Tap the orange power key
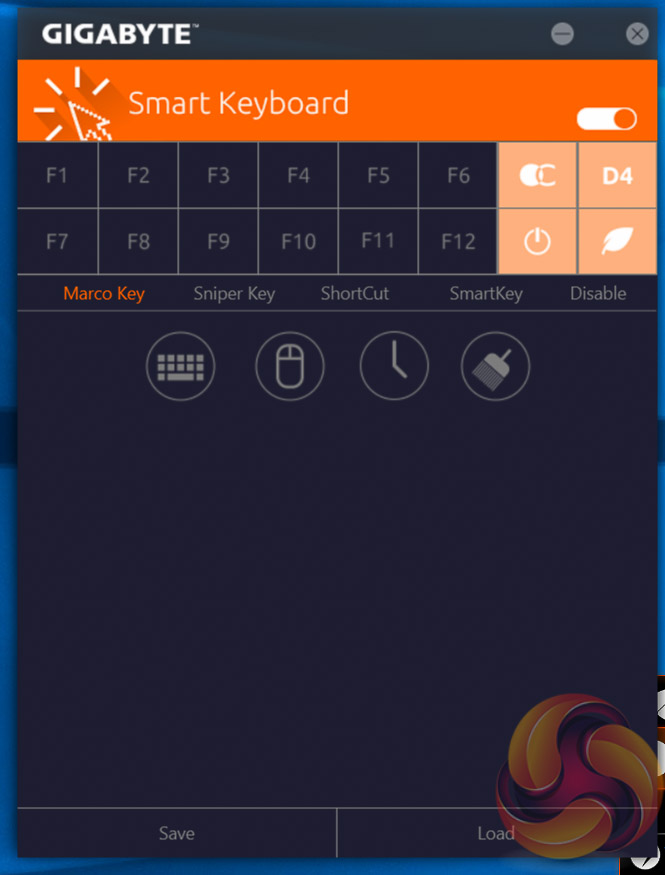 click(x=537, y=241)
